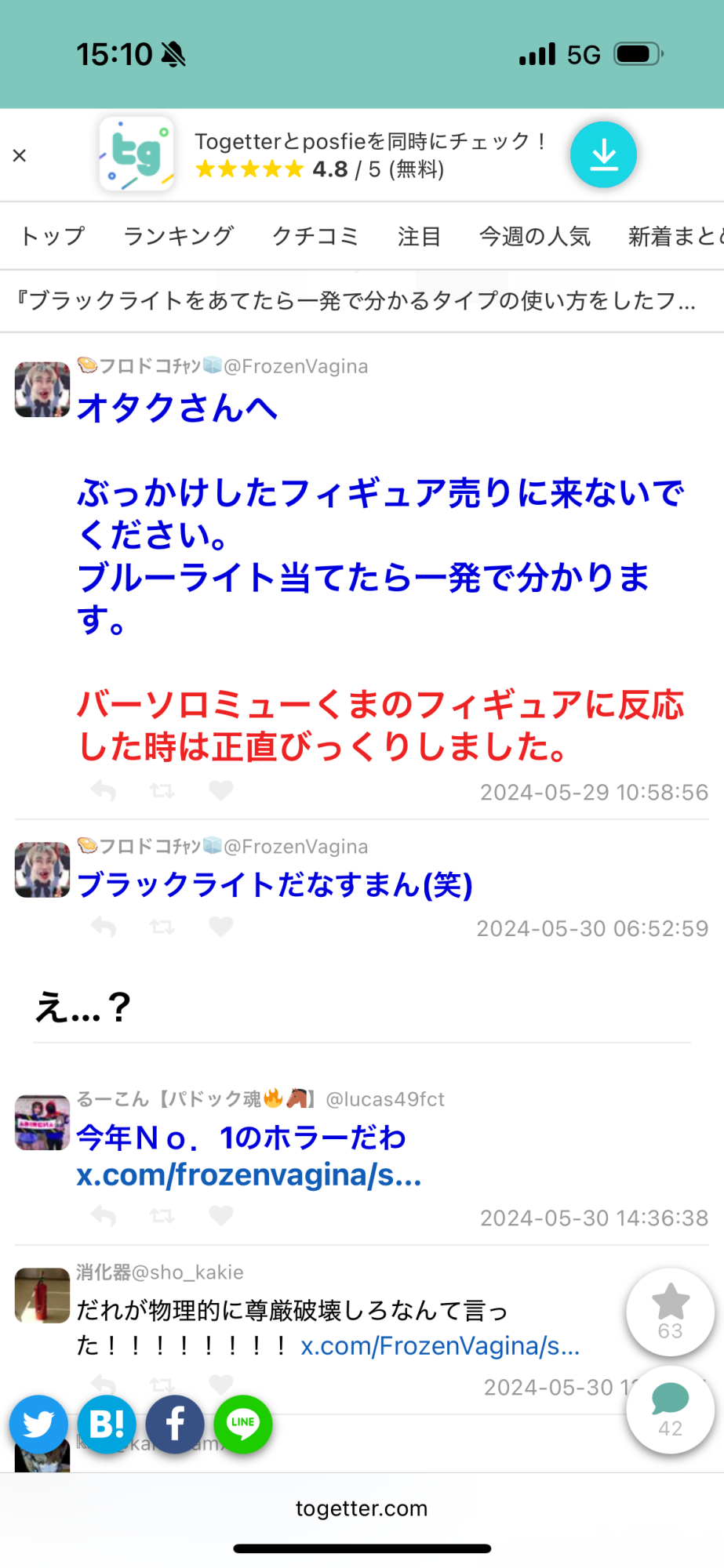The image size is (724, 1568).
Task: Open the ランキング tab
Action: [x=178, y=236]
